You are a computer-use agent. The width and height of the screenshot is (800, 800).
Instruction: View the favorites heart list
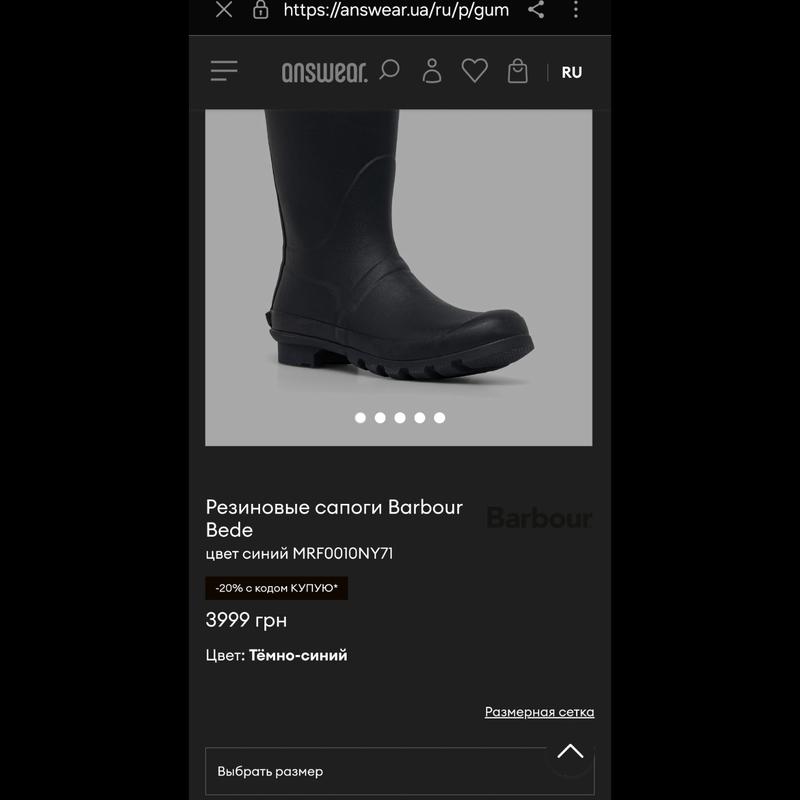[474, 71]
